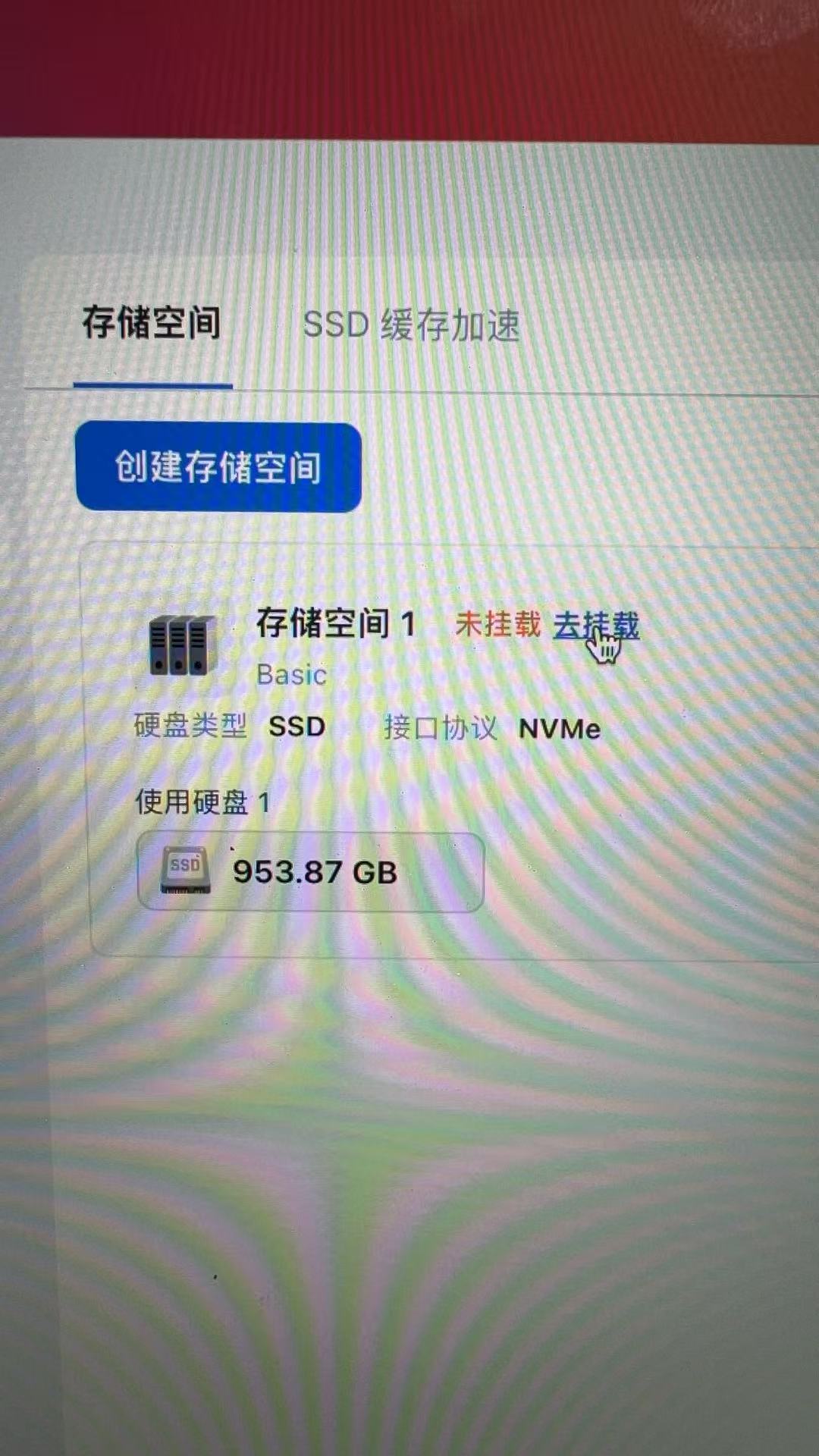Tap the 创建存储空间 button
The width and height of the screenshot is (819, 1456).
click(218, 466)
